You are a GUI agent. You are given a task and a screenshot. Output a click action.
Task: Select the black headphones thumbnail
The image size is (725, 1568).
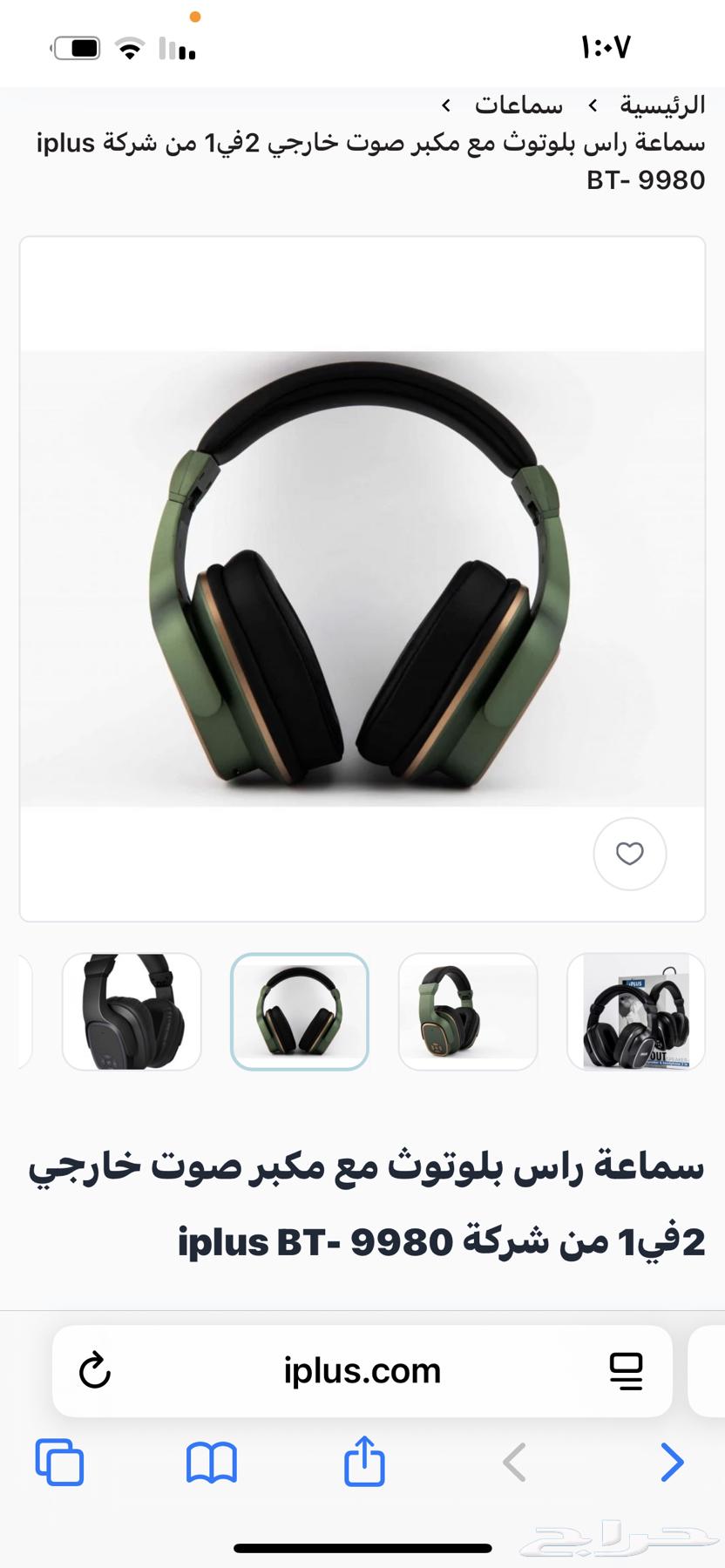(132, 1011)
